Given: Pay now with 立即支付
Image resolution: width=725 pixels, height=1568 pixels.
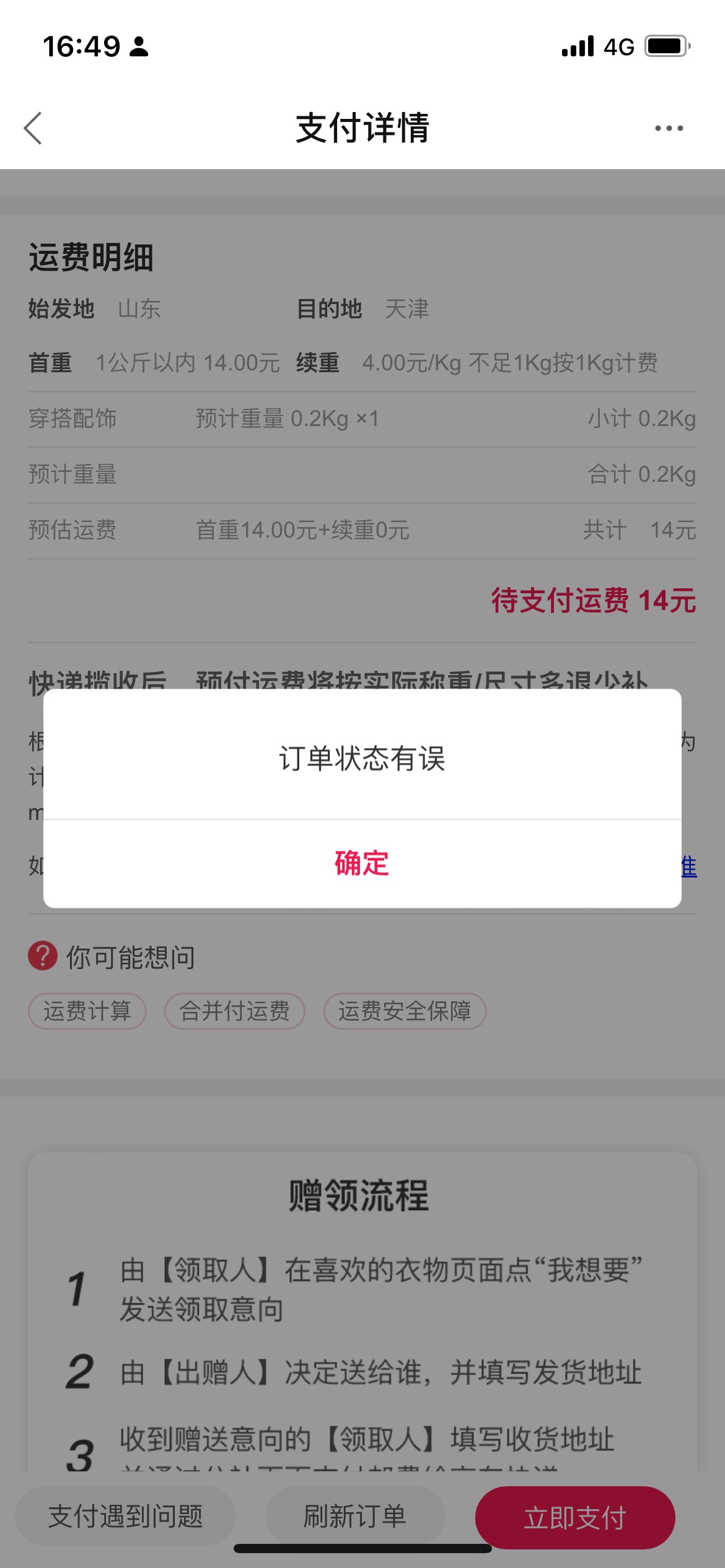Looking at the screenshot, I should (x=575, y=1517).
